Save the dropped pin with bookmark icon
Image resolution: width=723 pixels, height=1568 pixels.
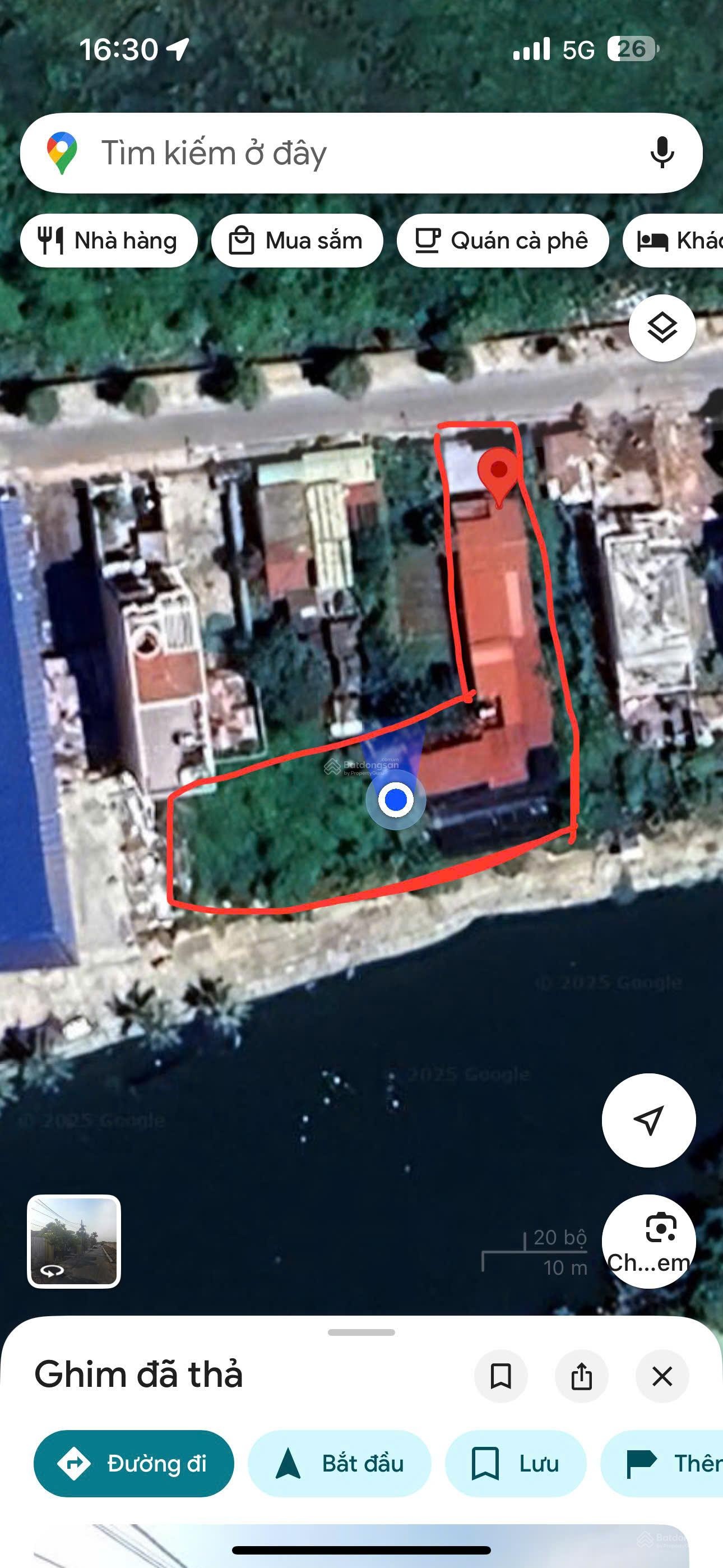point(501,1376)
